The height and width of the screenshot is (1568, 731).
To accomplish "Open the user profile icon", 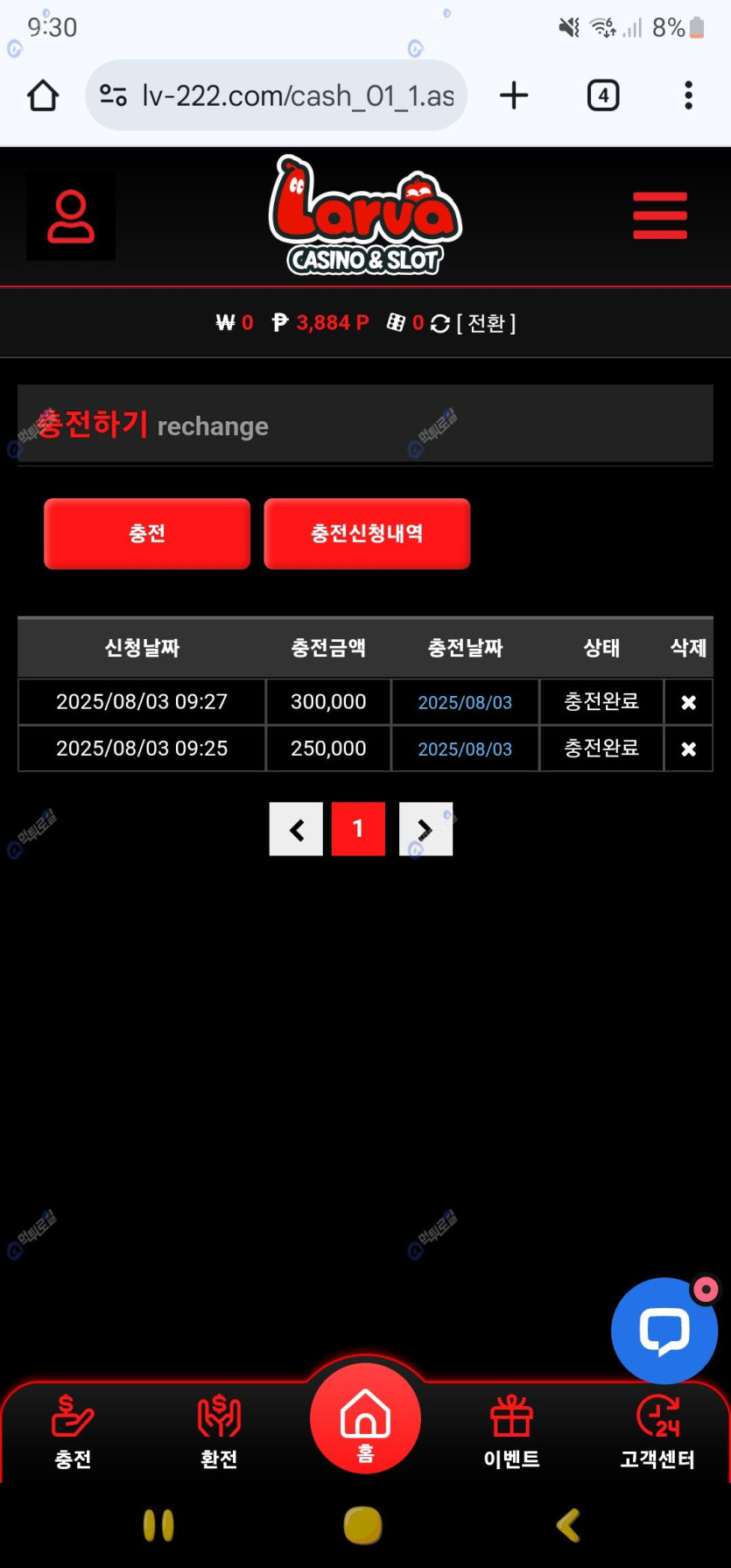I will coord(71,215).
